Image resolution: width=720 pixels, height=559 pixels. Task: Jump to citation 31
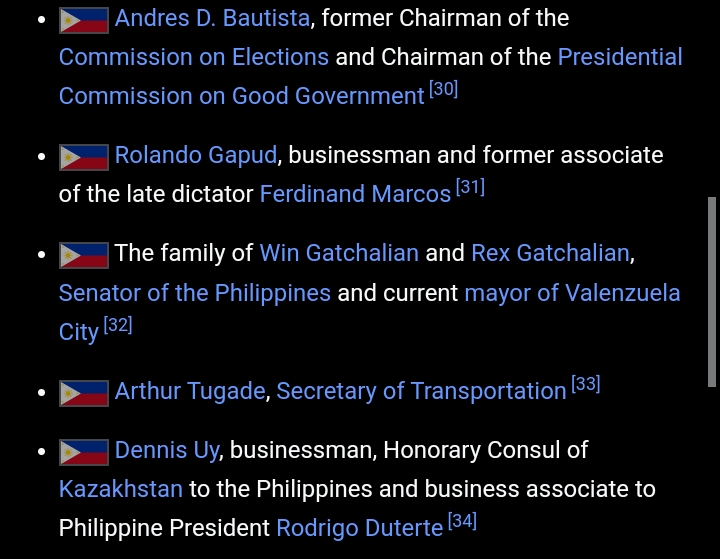click(470, 187)
